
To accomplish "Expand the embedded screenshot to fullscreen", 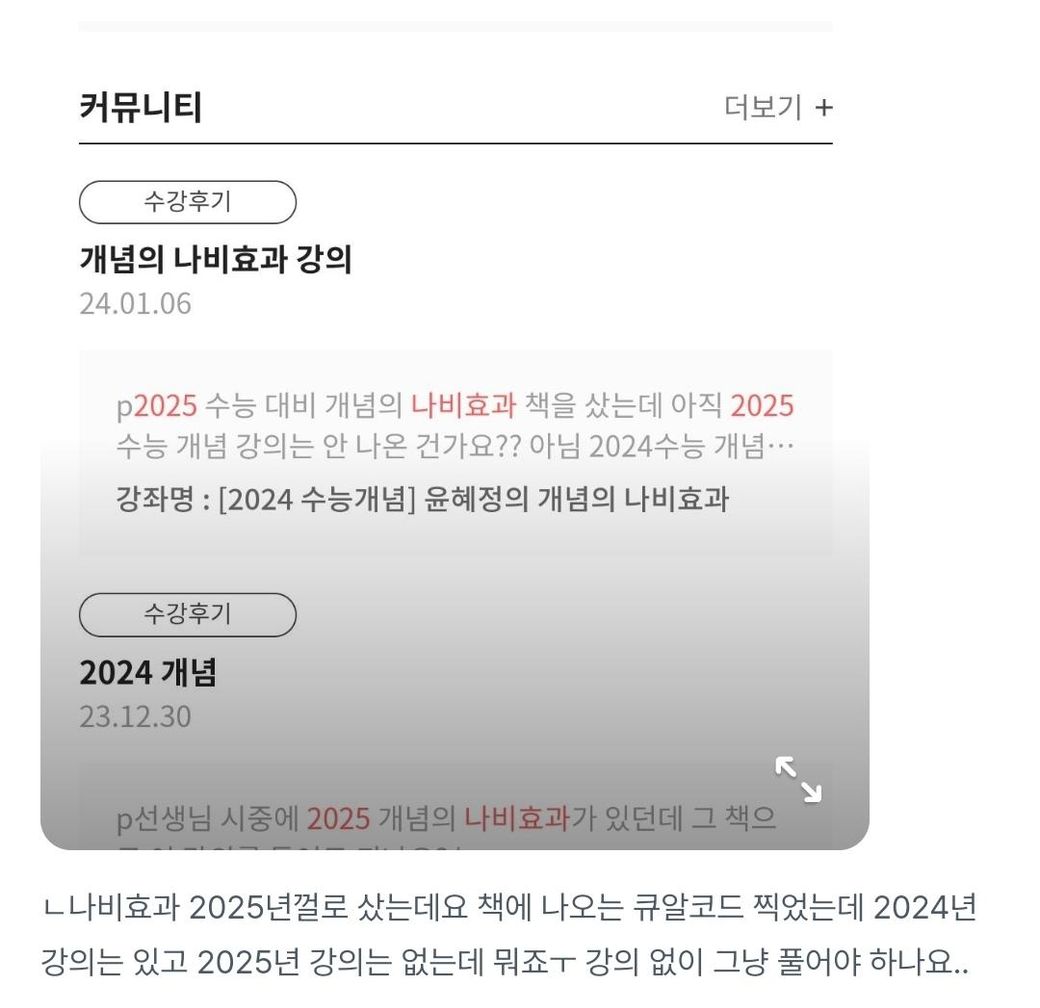I will [798, 779].
